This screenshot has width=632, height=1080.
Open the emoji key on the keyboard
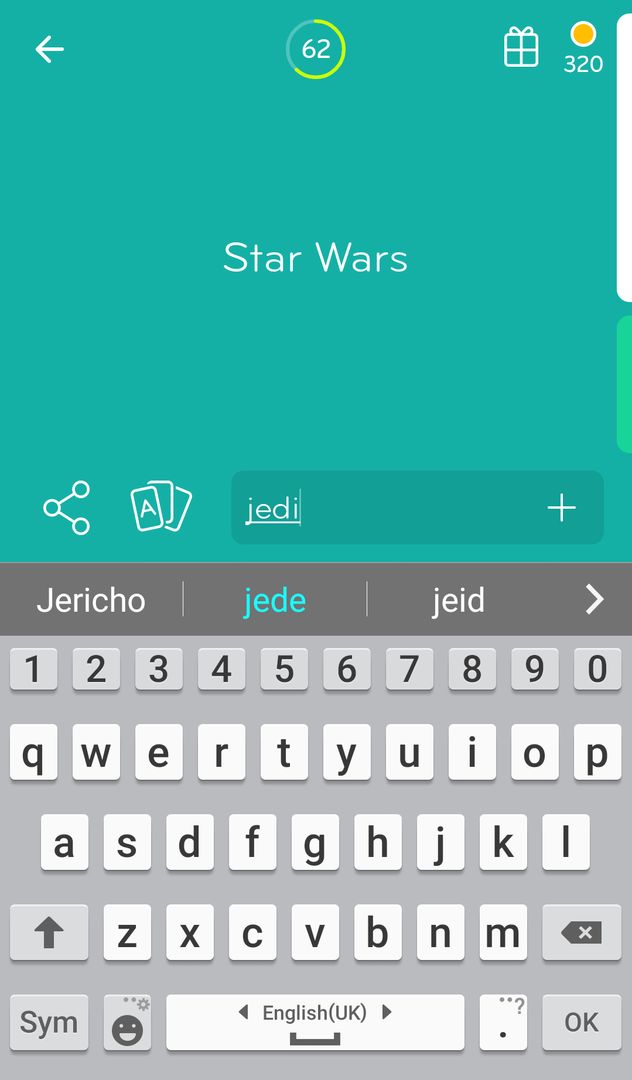(x=128, y=1022)
